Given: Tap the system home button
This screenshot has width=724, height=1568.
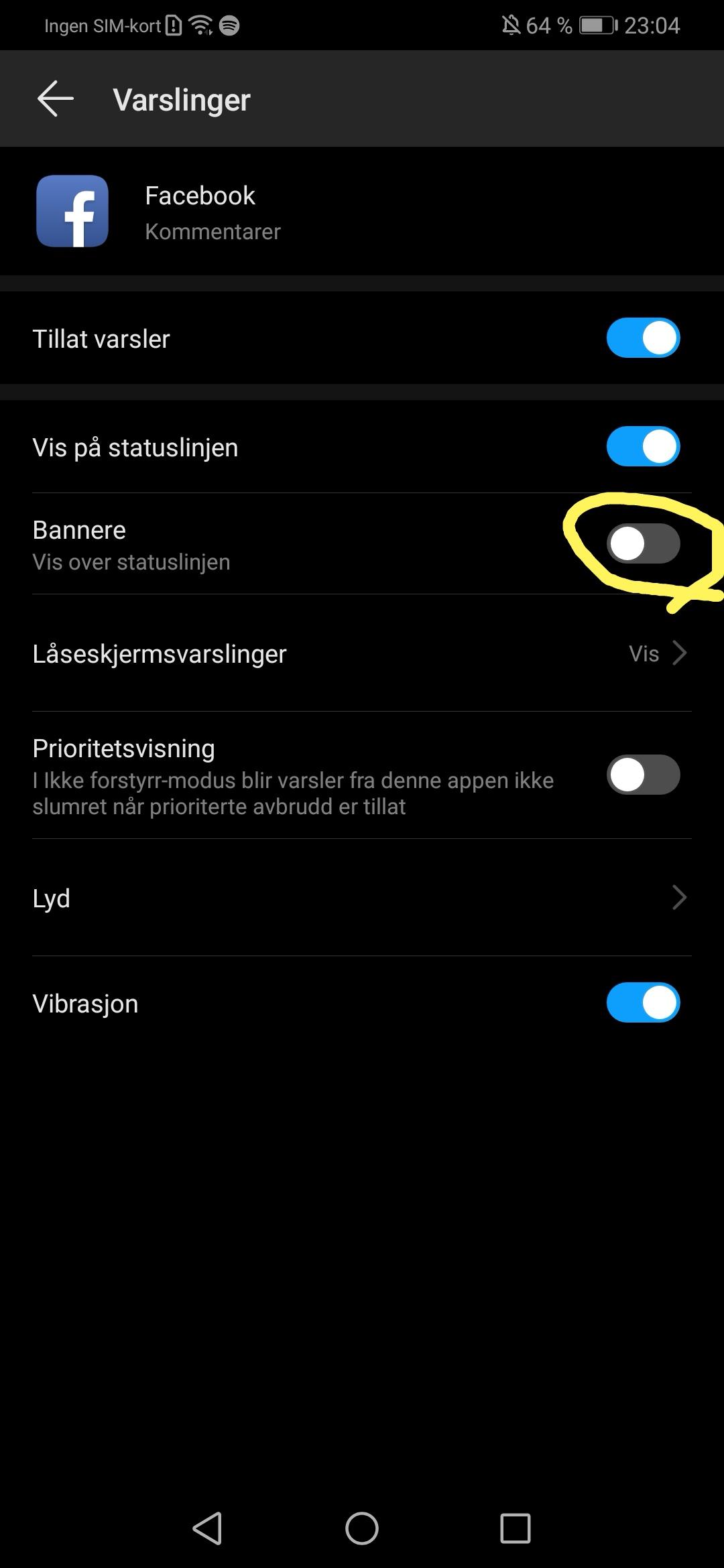Looking at the screenshot, I should (362, 1528).
